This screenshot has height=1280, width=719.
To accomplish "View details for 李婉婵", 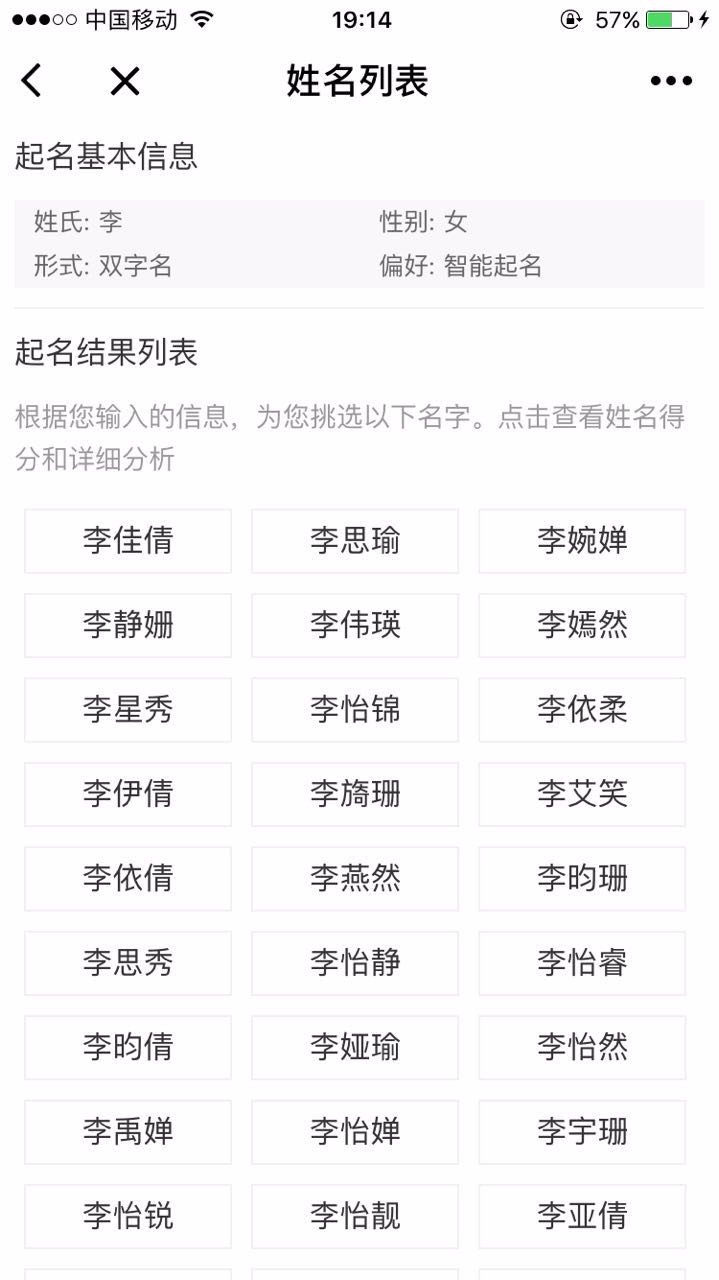I will (x=582, y=541).
